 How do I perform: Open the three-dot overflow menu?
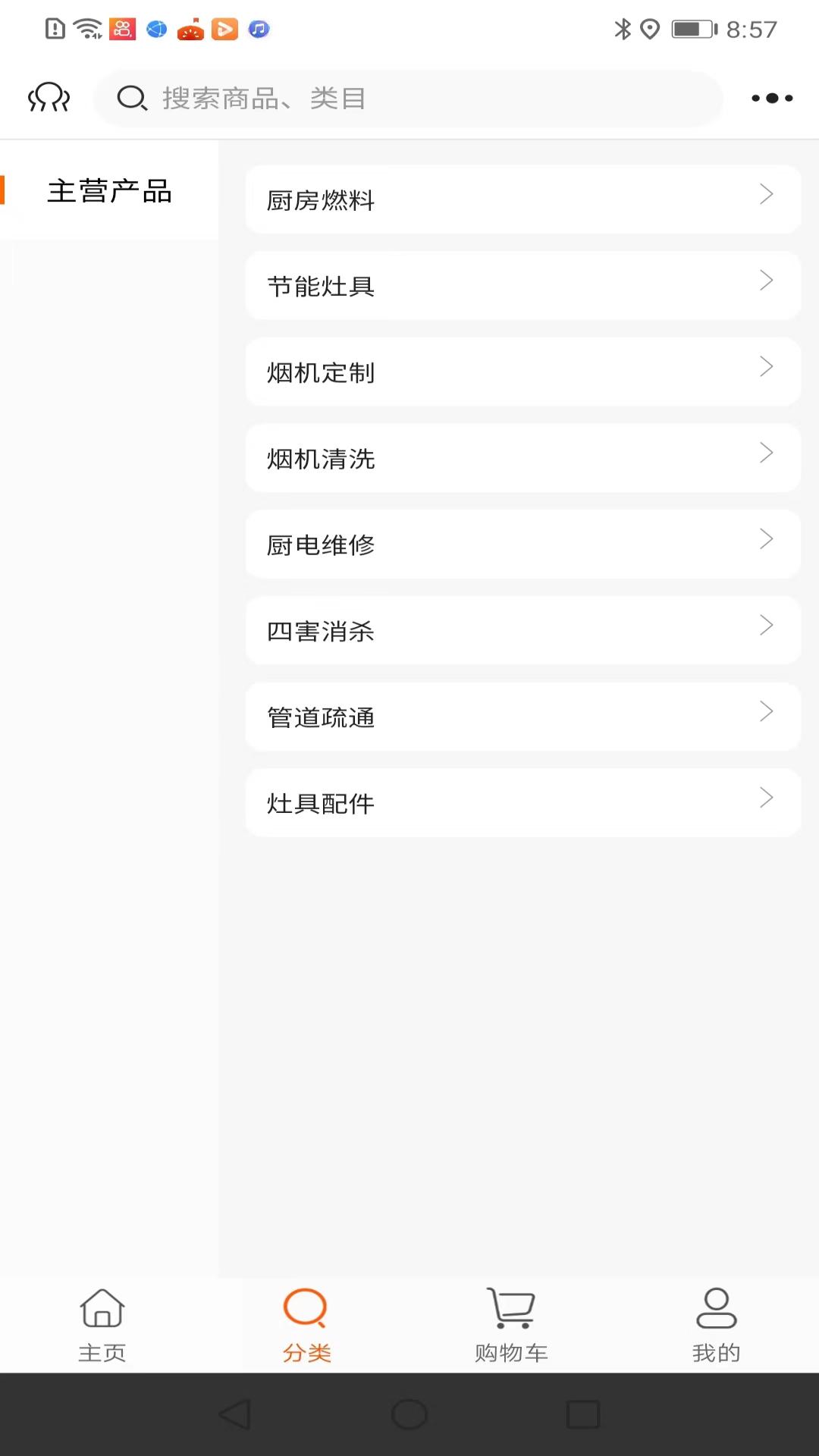click(771, 98)
